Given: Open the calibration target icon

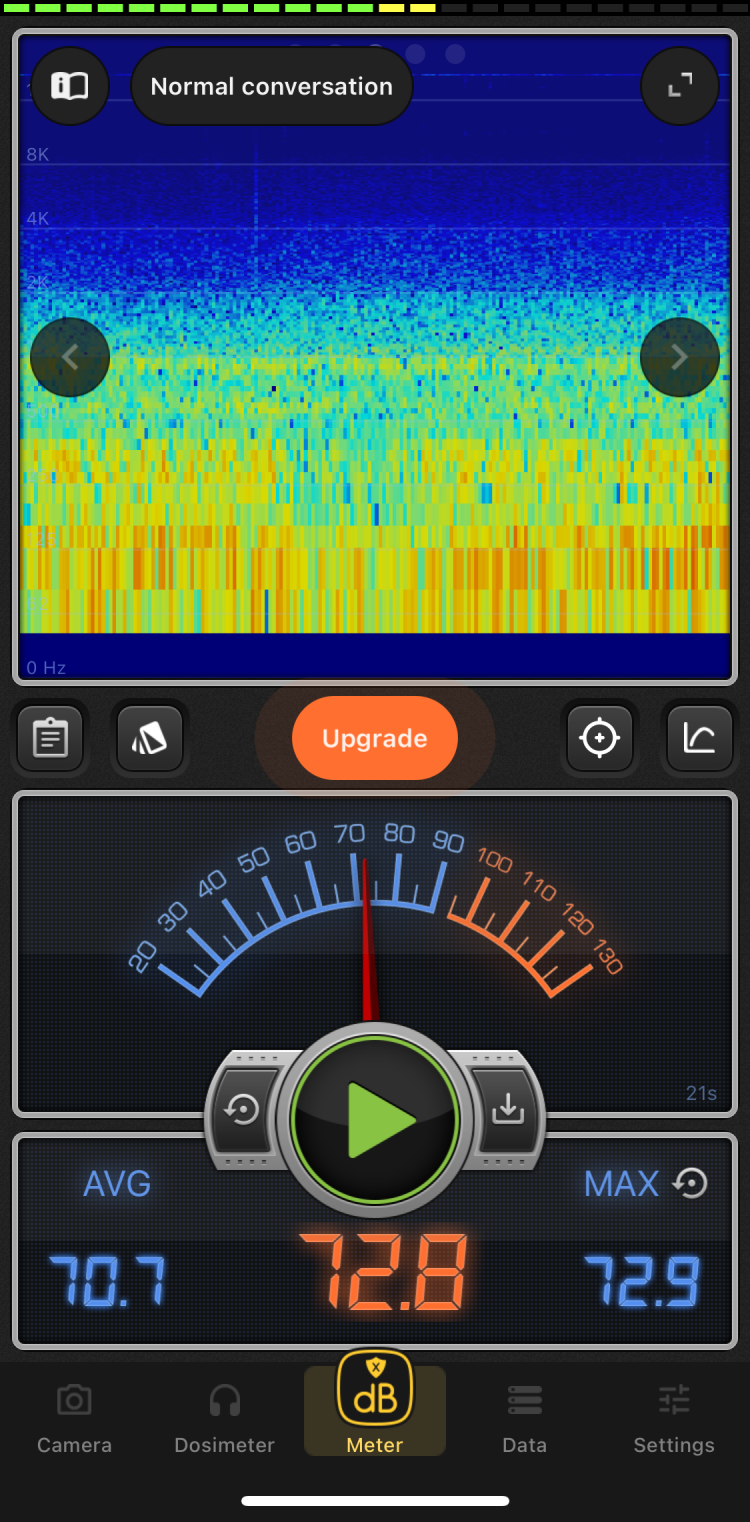Looking at the screenshot, I should point(600,739).
